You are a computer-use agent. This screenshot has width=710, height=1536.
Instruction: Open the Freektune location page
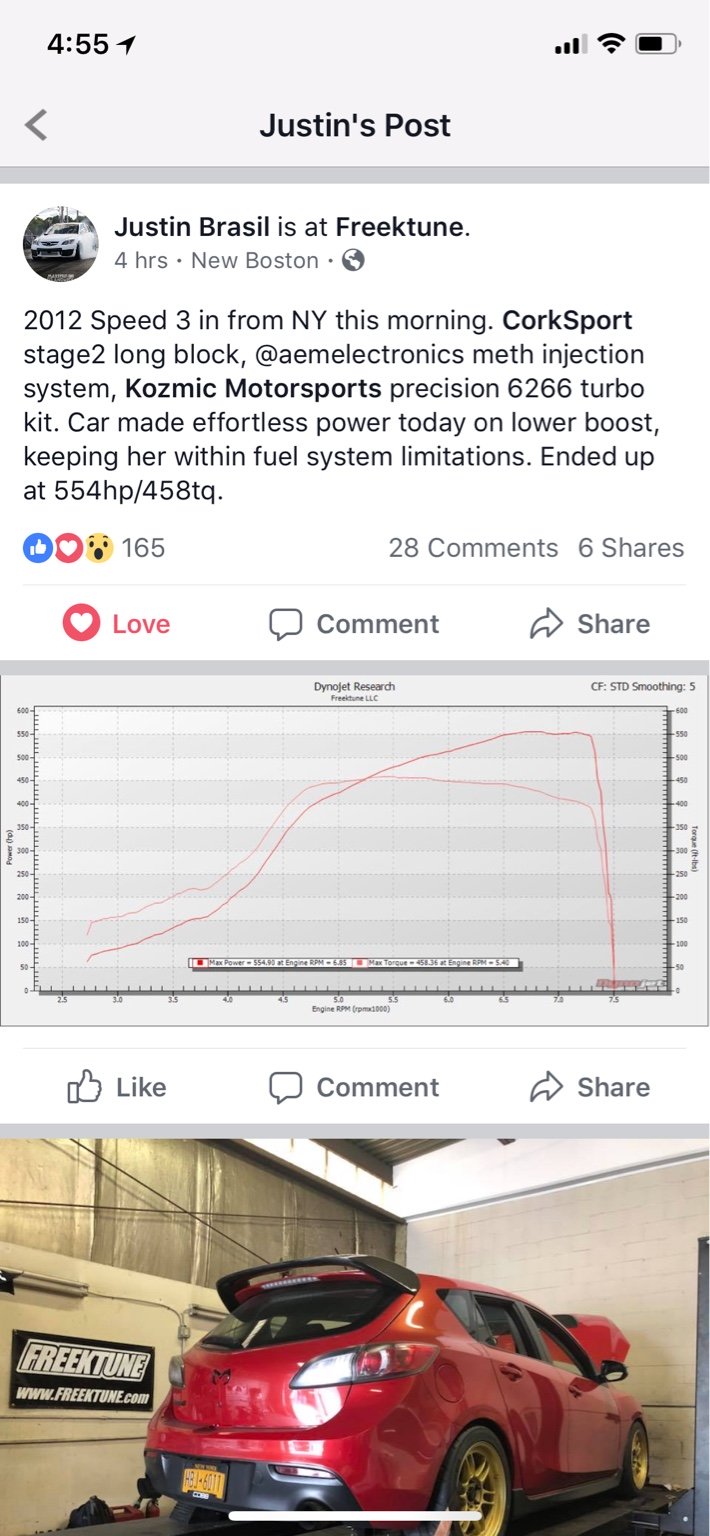pyautogui.click(x=399, y=227)
